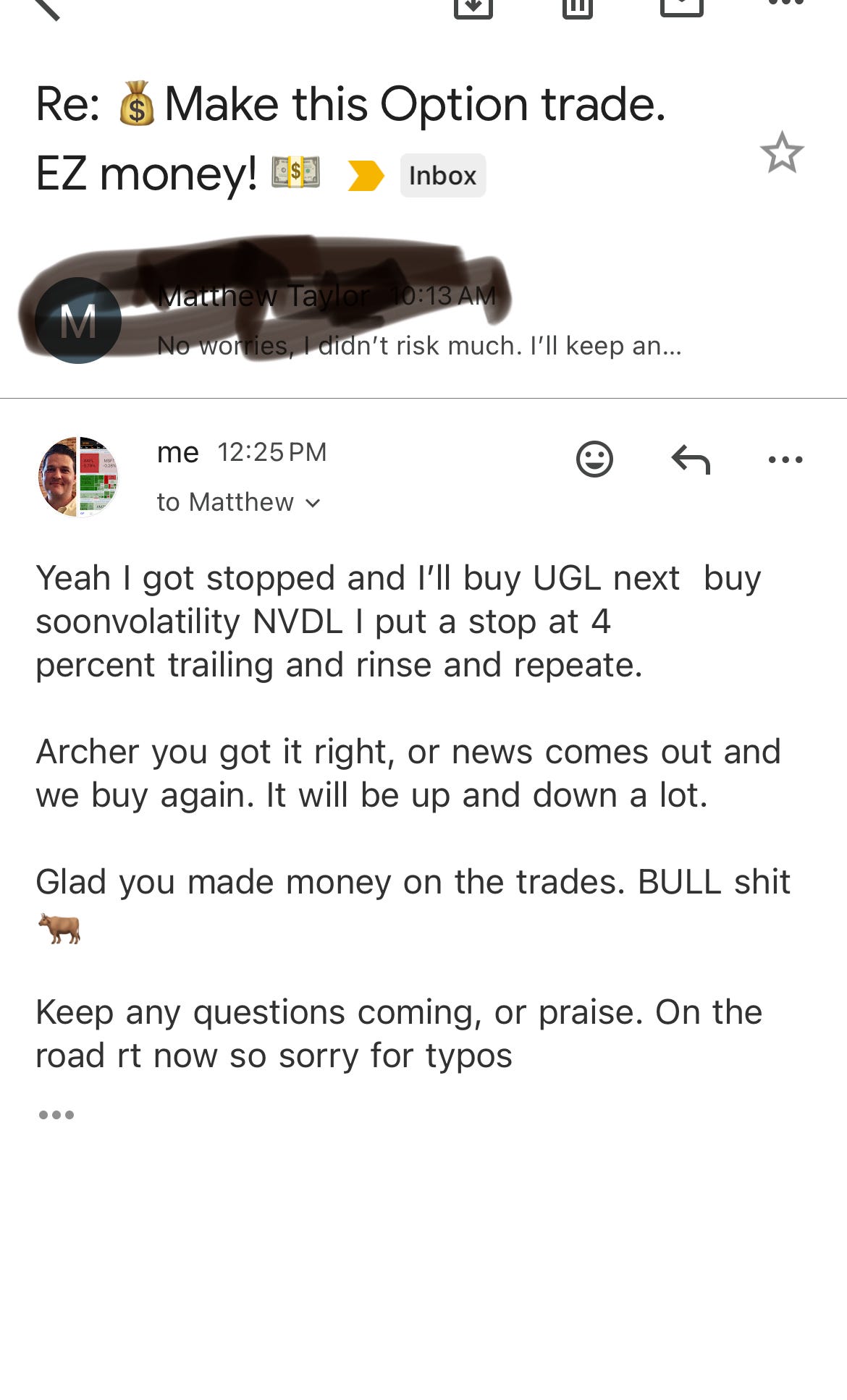Star this conversation
This screenshot has height=1400, width=847.
(x=782, y=153)
